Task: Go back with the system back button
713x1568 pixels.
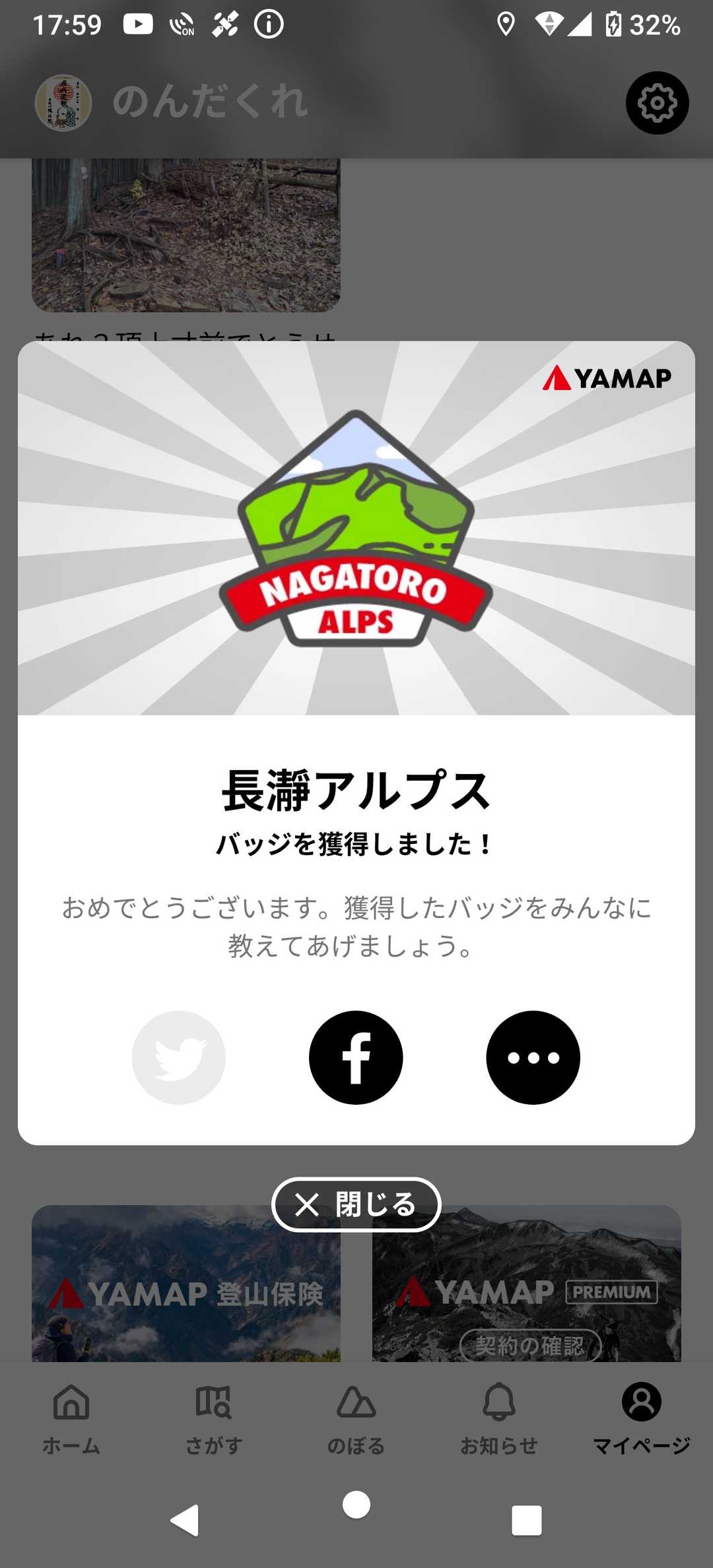Action: coord(185,1520)
